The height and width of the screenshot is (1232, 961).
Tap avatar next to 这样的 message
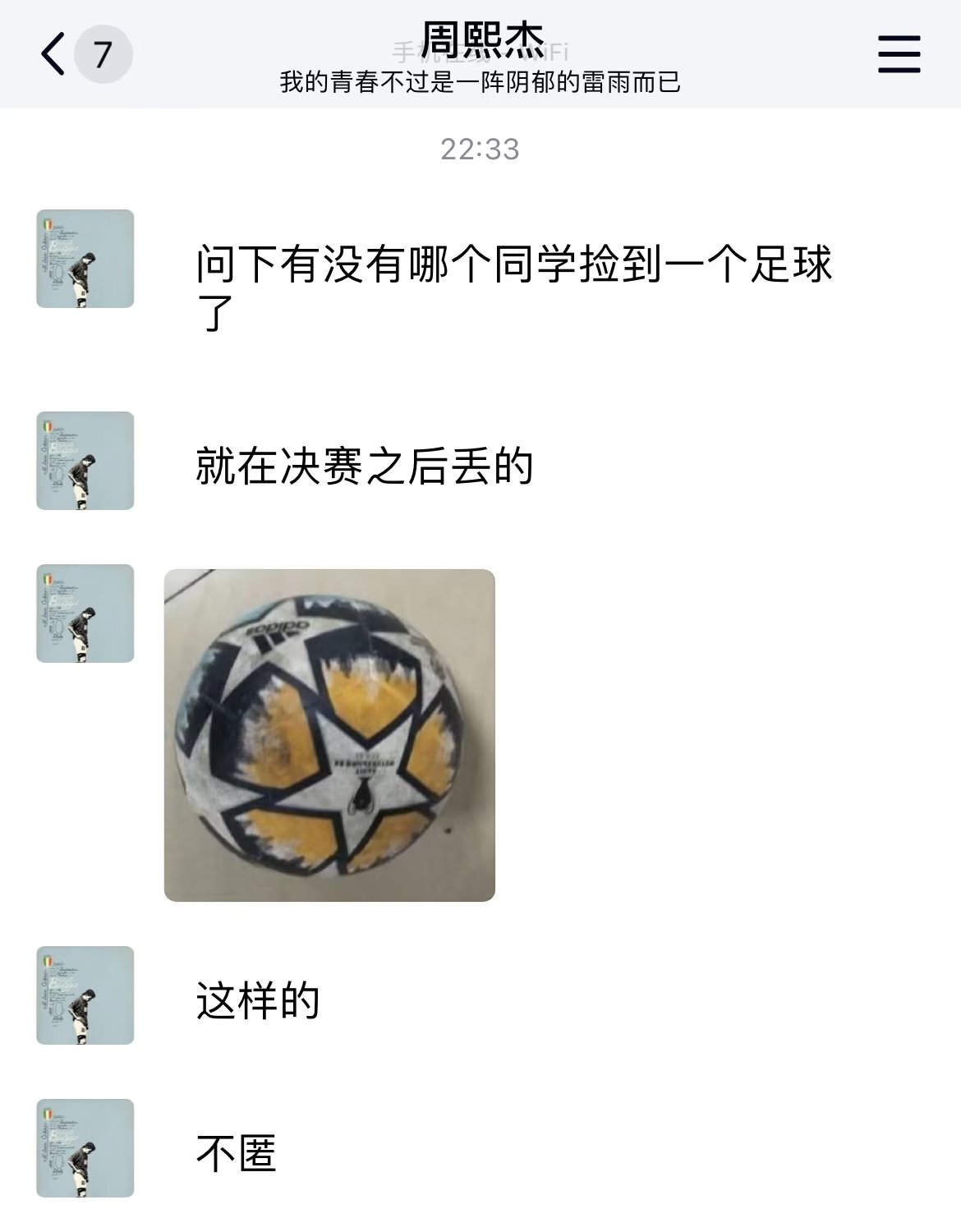(85, 995)
